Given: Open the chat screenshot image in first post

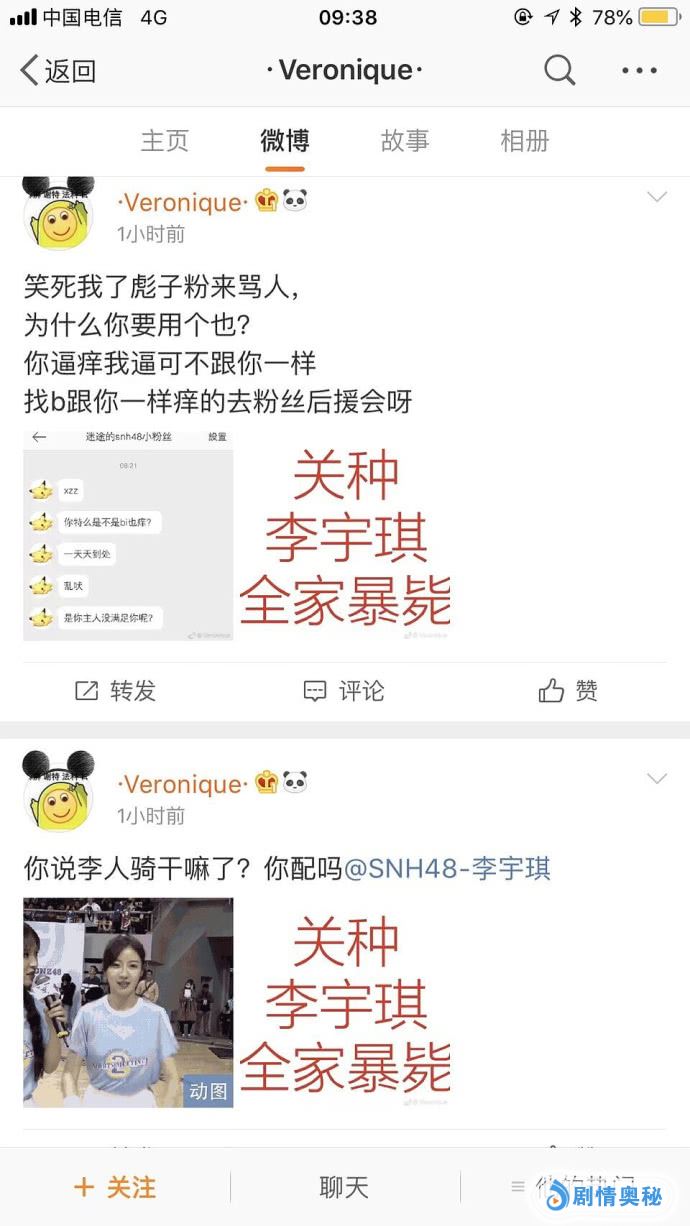Looking at the screenshot, I should 128,535.
